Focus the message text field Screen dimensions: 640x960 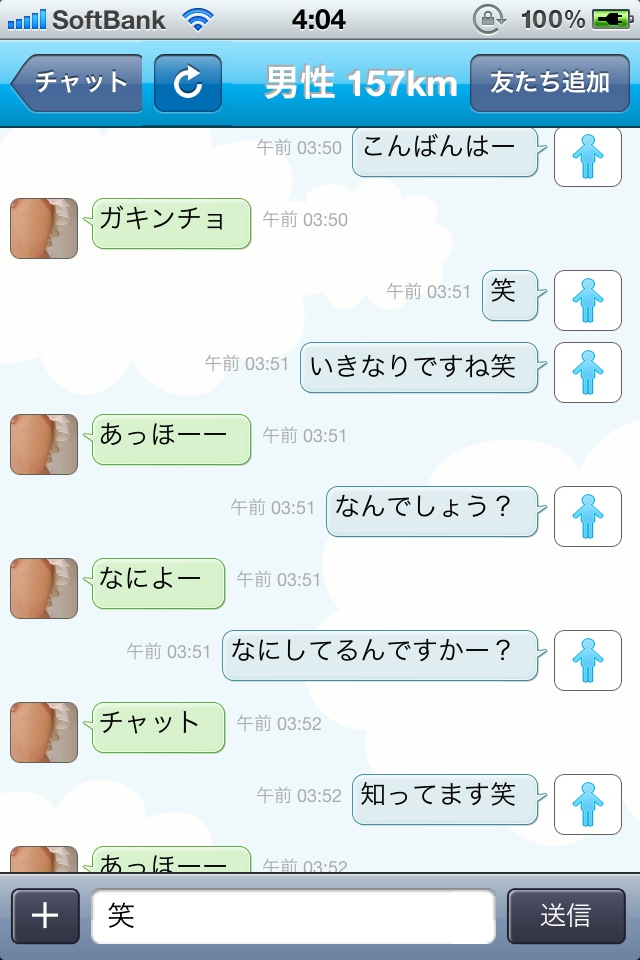[x=293, y=916]
